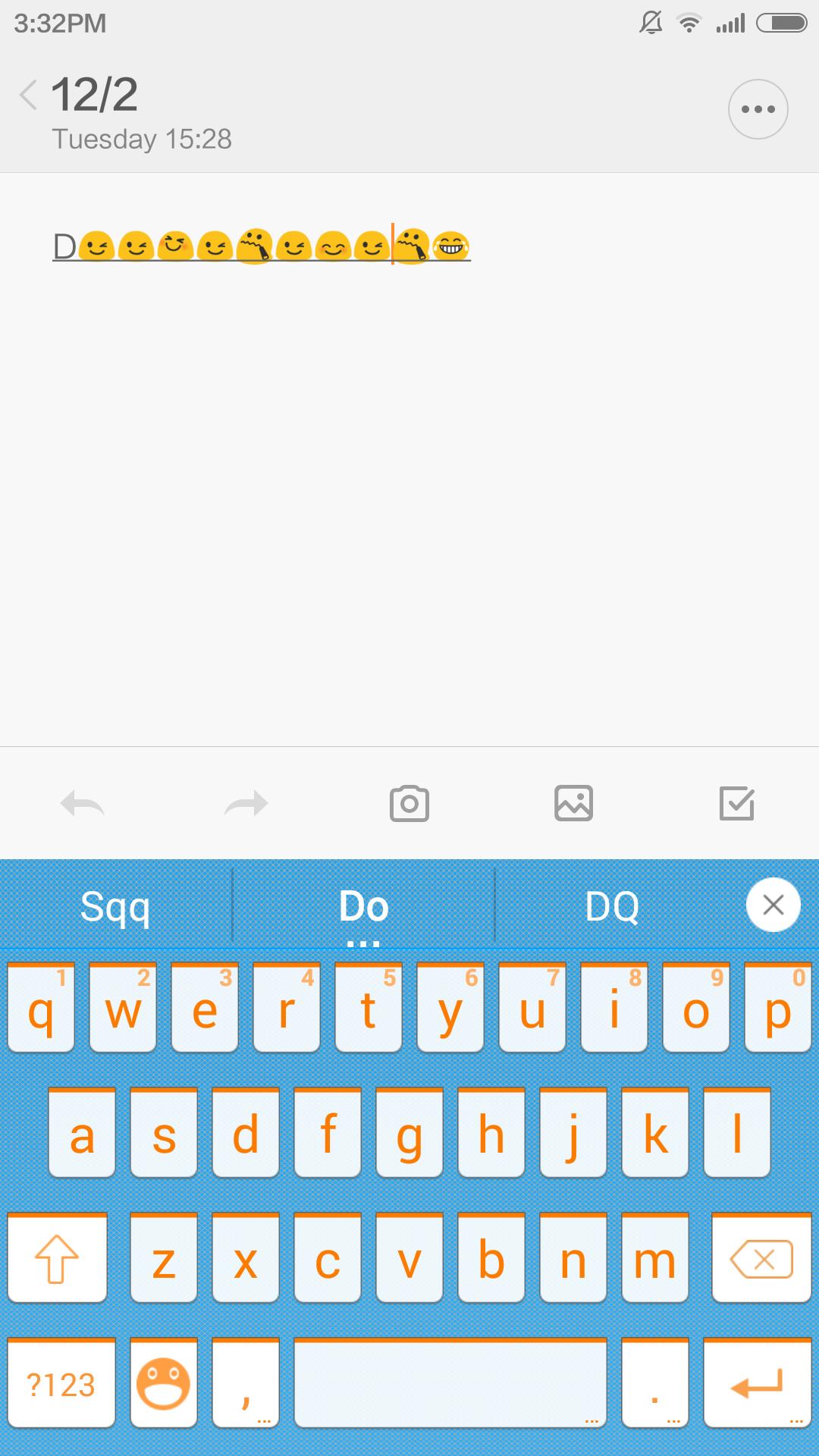Open the three-dot overflow menu

[758, 108]
